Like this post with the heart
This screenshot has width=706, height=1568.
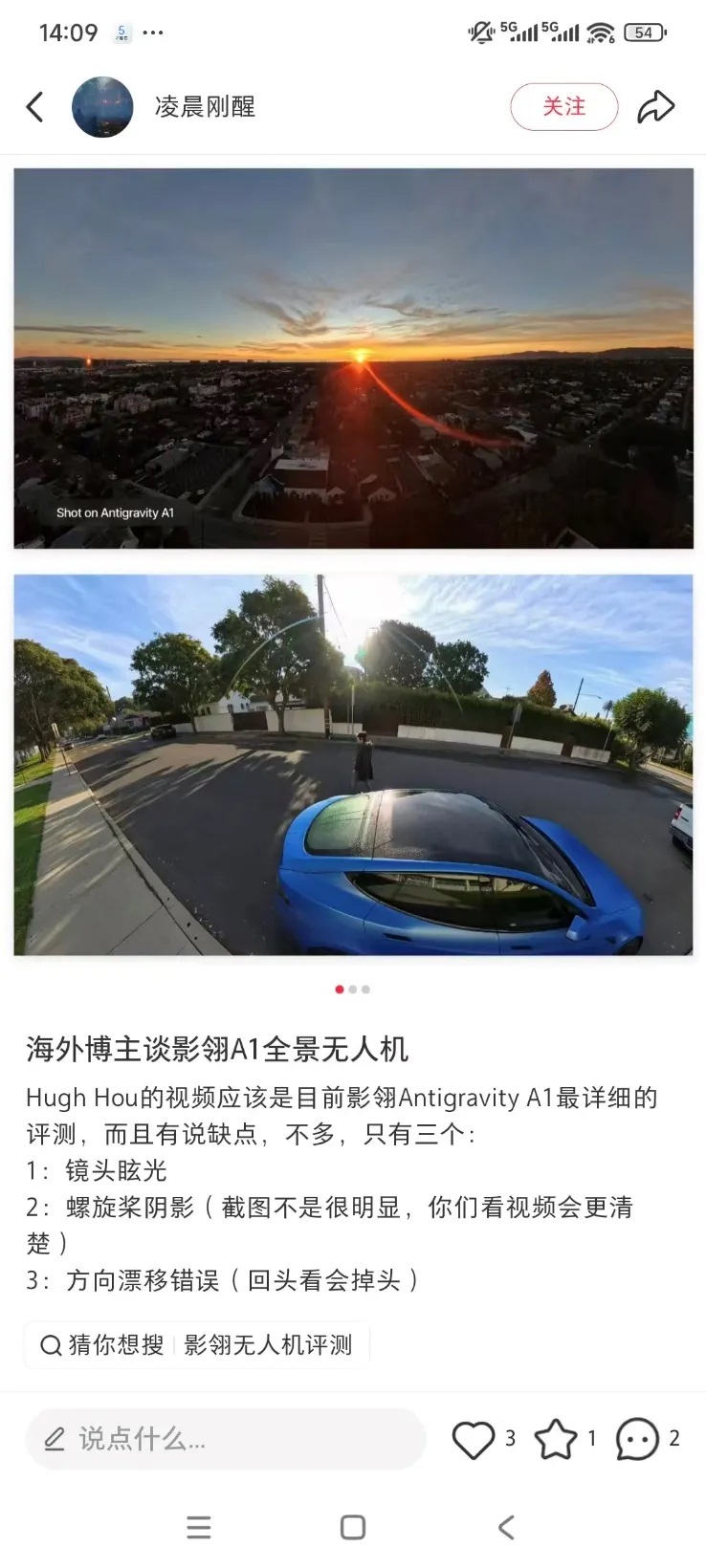pos(473,1439)
